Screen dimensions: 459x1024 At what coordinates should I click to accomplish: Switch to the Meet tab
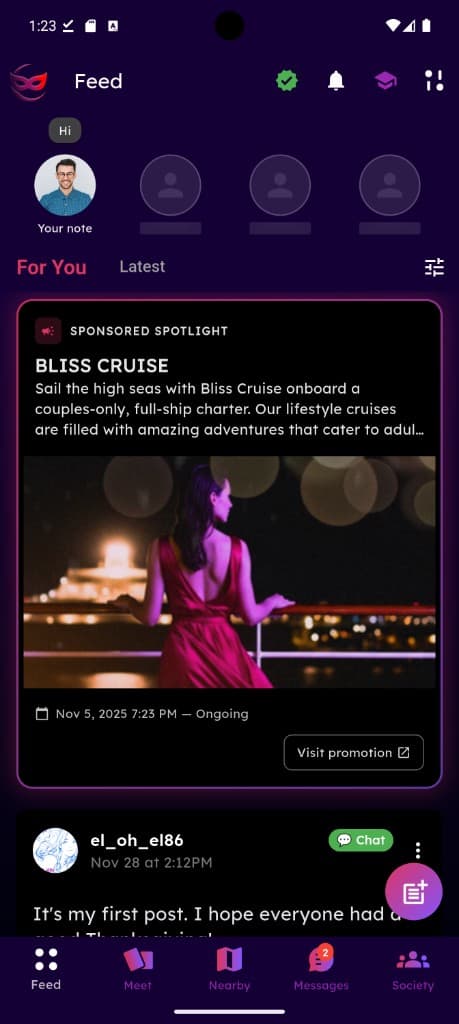138,969
